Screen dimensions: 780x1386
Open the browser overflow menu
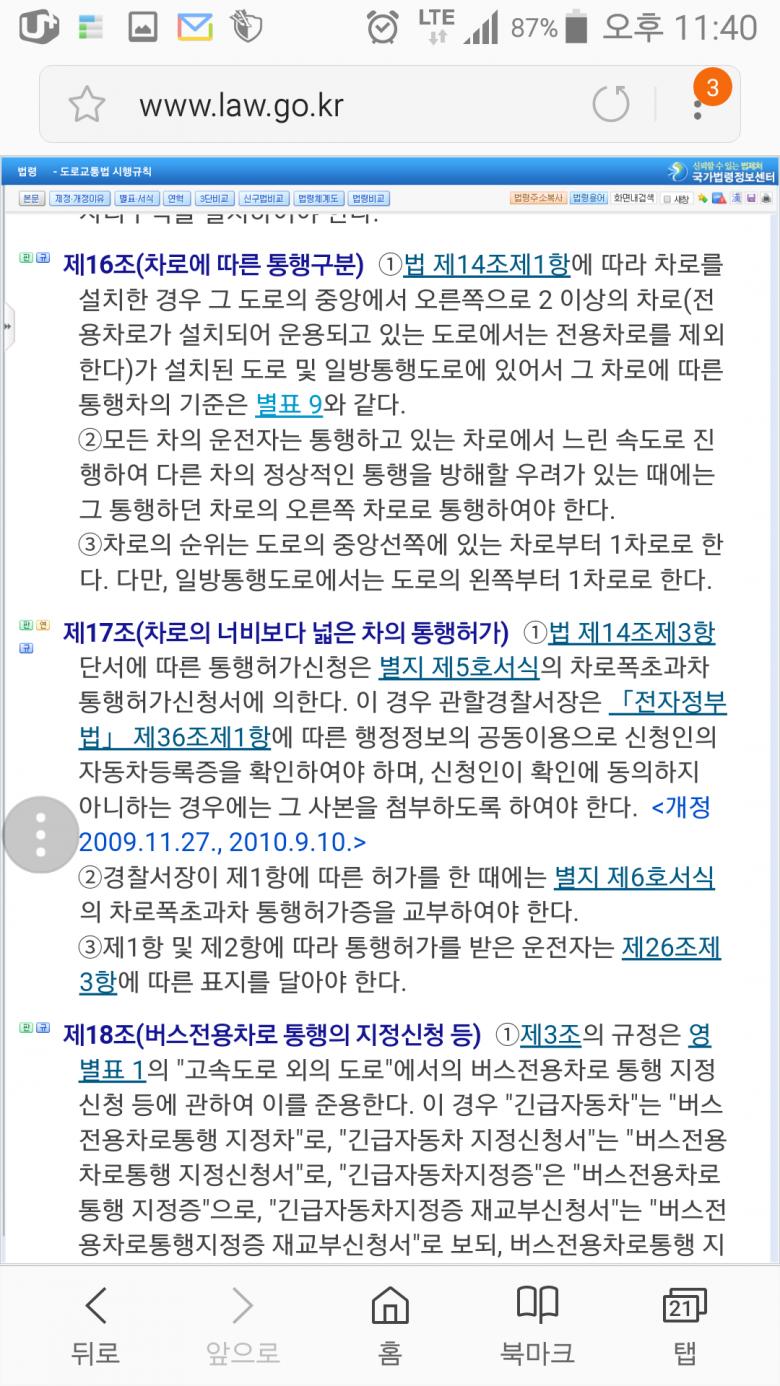699,104
